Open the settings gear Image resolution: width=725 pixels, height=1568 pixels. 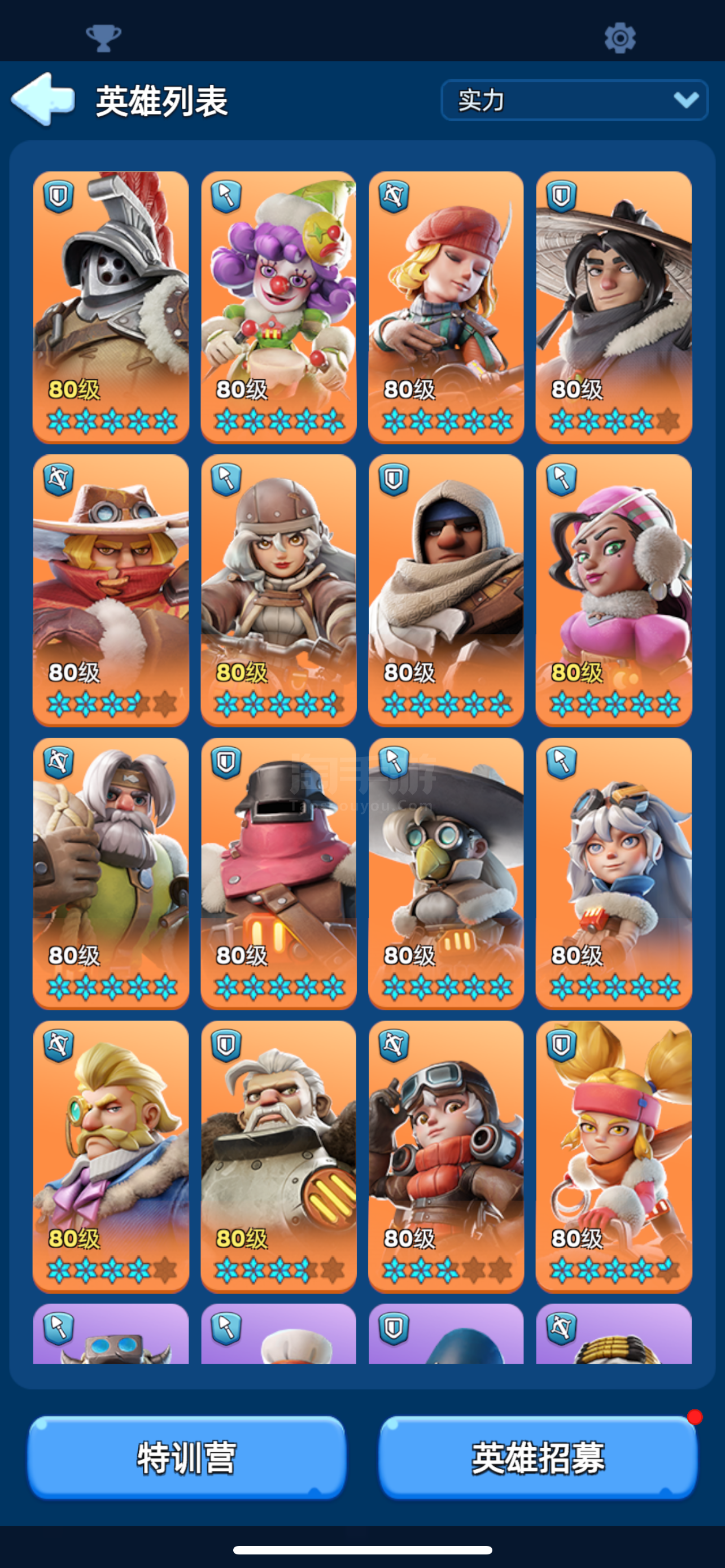(619, 38)
